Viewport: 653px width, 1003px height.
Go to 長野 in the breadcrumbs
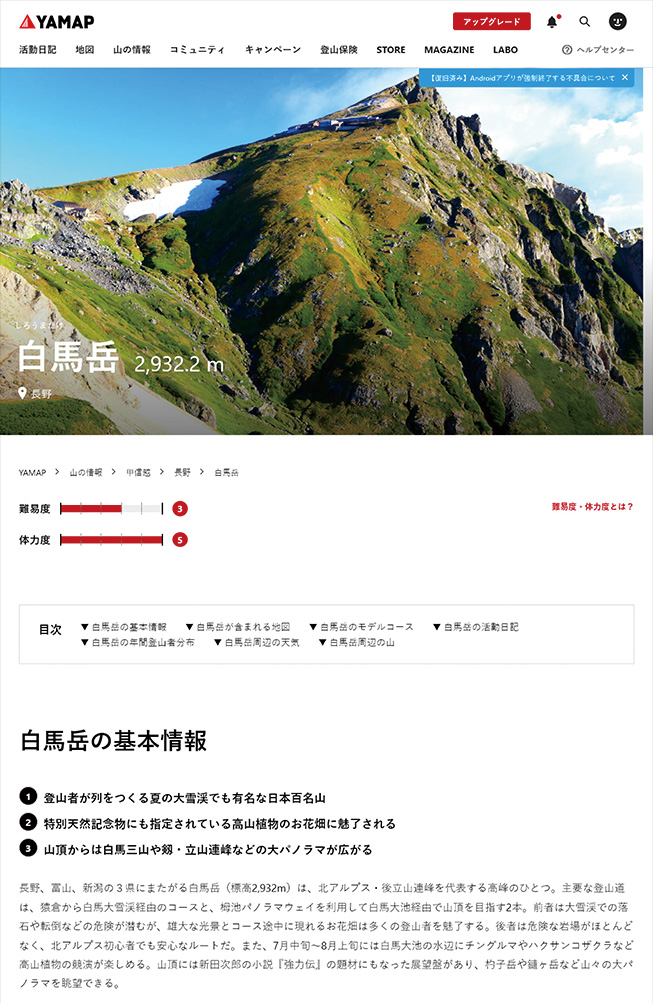point(182,472)
